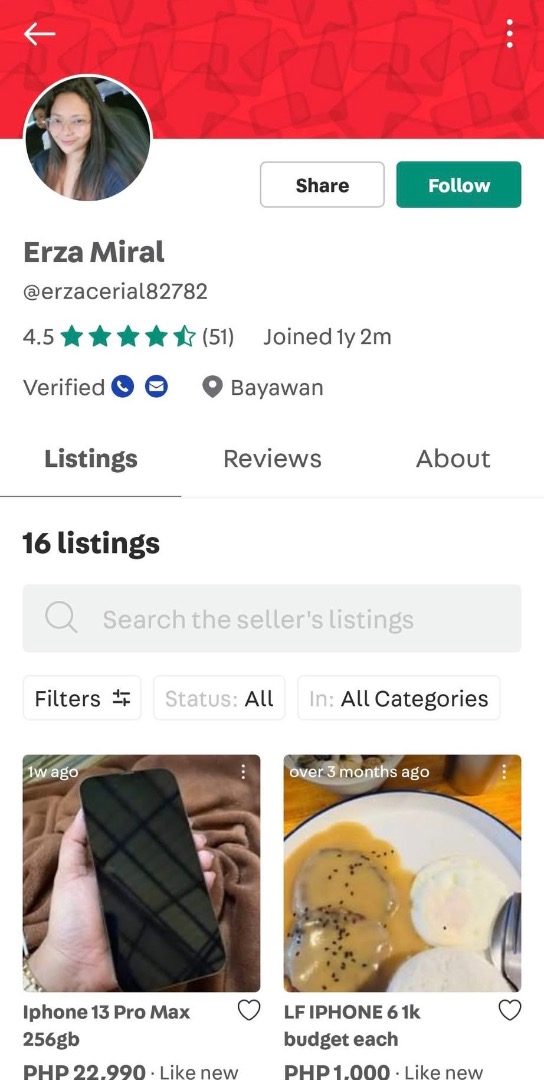544x1080 pixels.
Task: Select the Listings tab
Action: tap(91, 459)
